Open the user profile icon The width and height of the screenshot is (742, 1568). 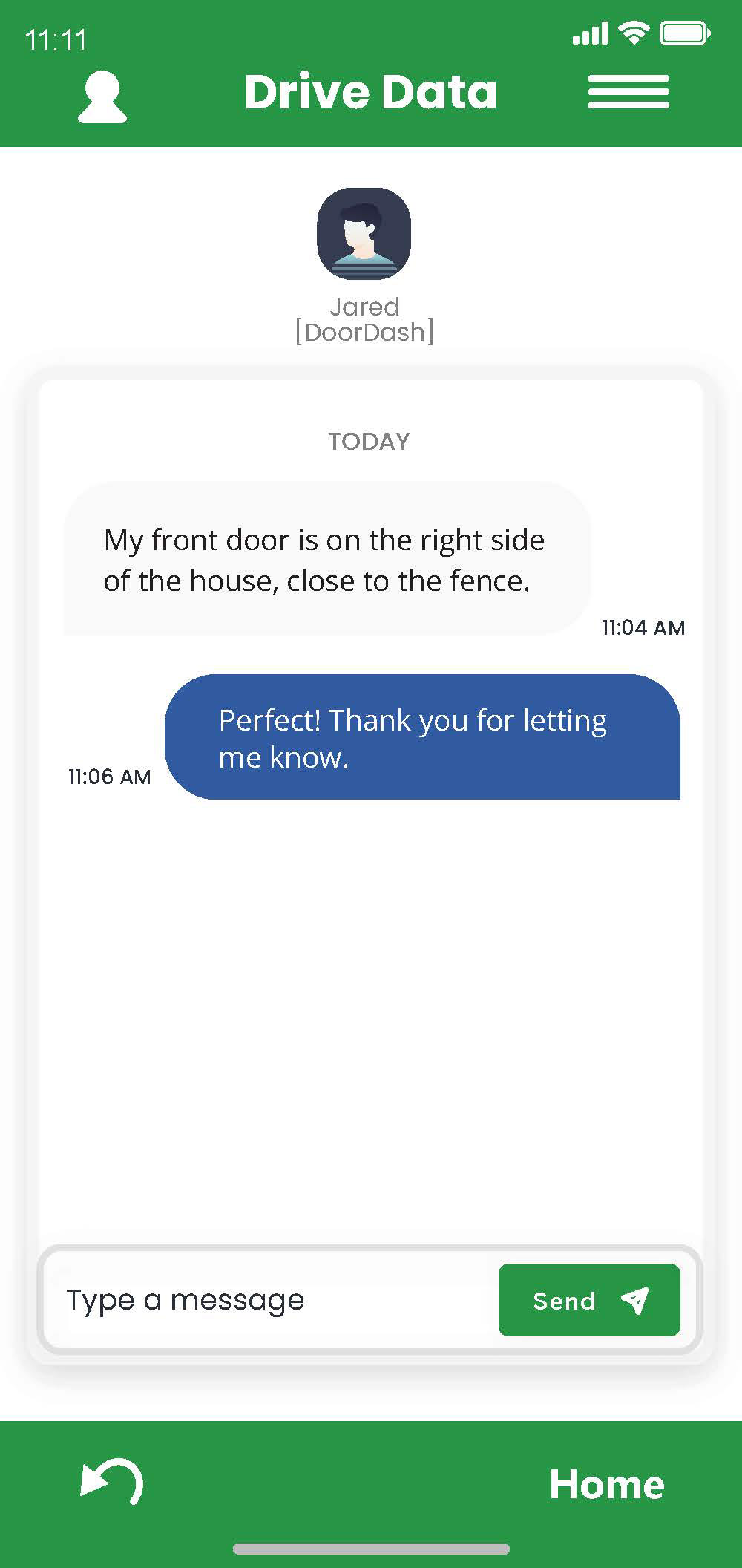[102, 97]
